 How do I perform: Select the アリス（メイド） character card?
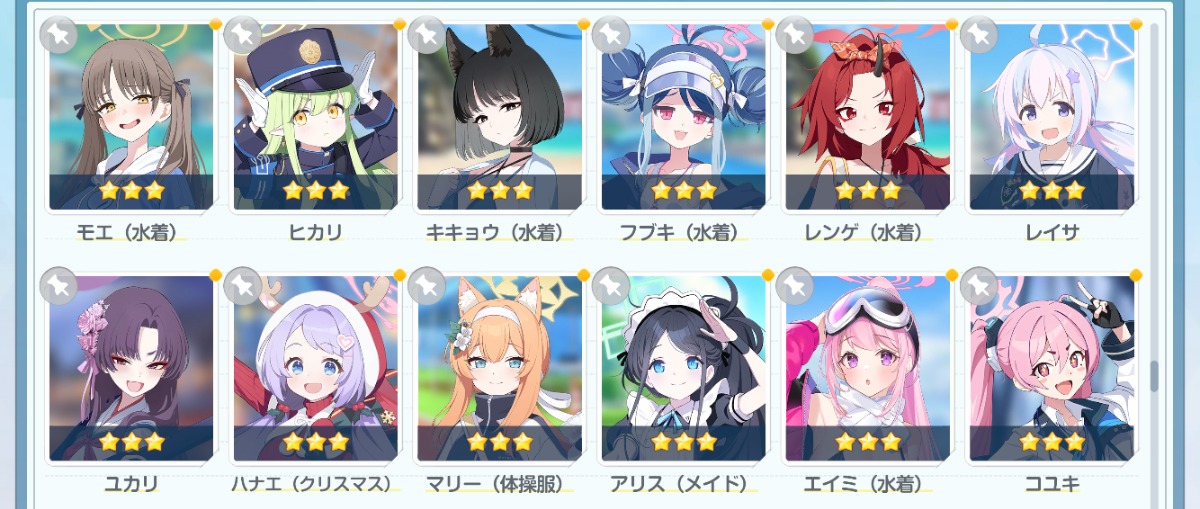[x=683, y=370]
